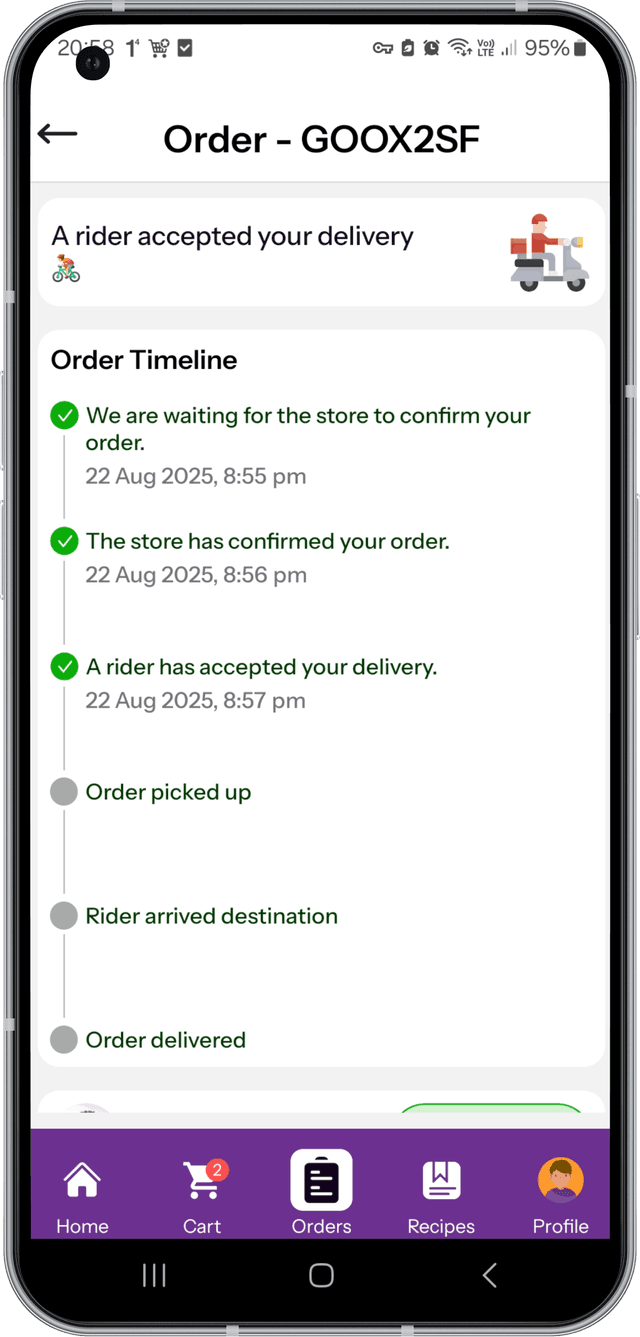Switch to the Home tab

pos(82,1194)
